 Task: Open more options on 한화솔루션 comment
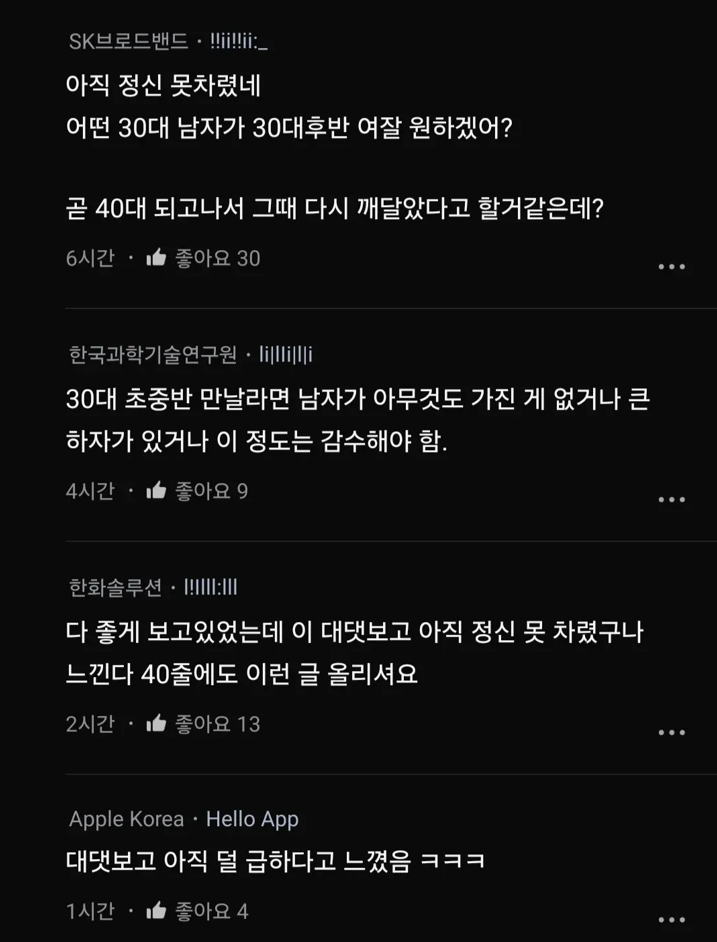[x=671, y=732]
